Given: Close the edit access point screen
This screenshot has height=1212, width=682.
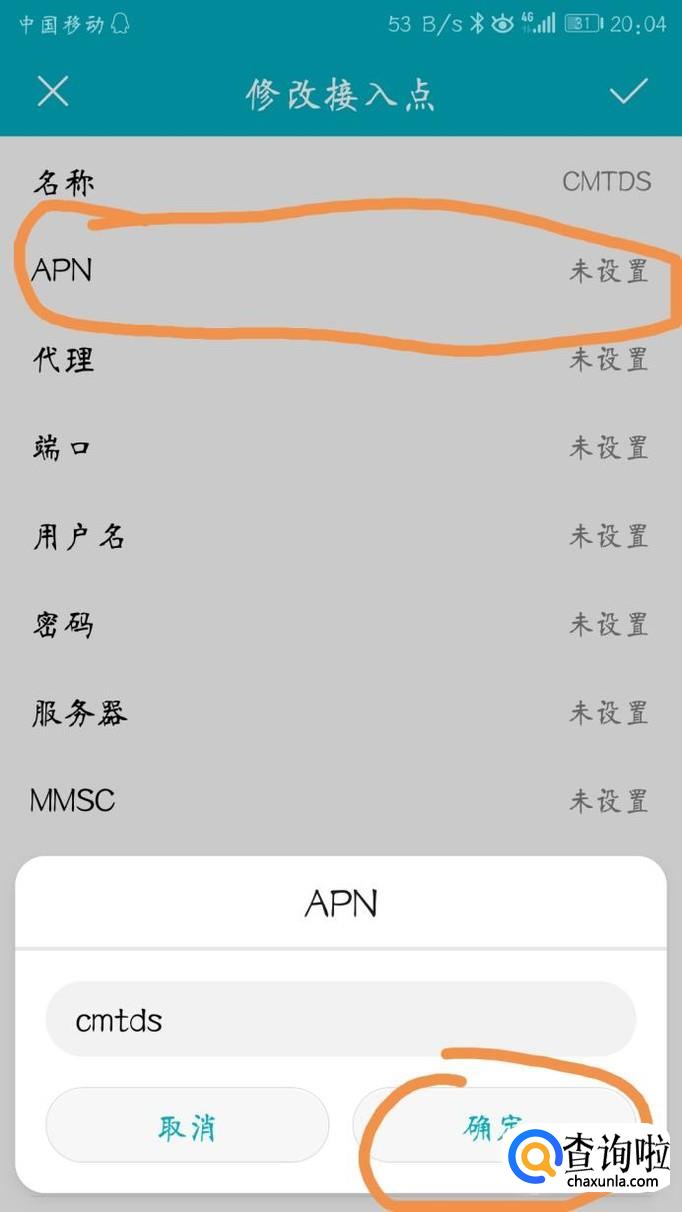Looking at the screenshot, I should tap(53, 92).
